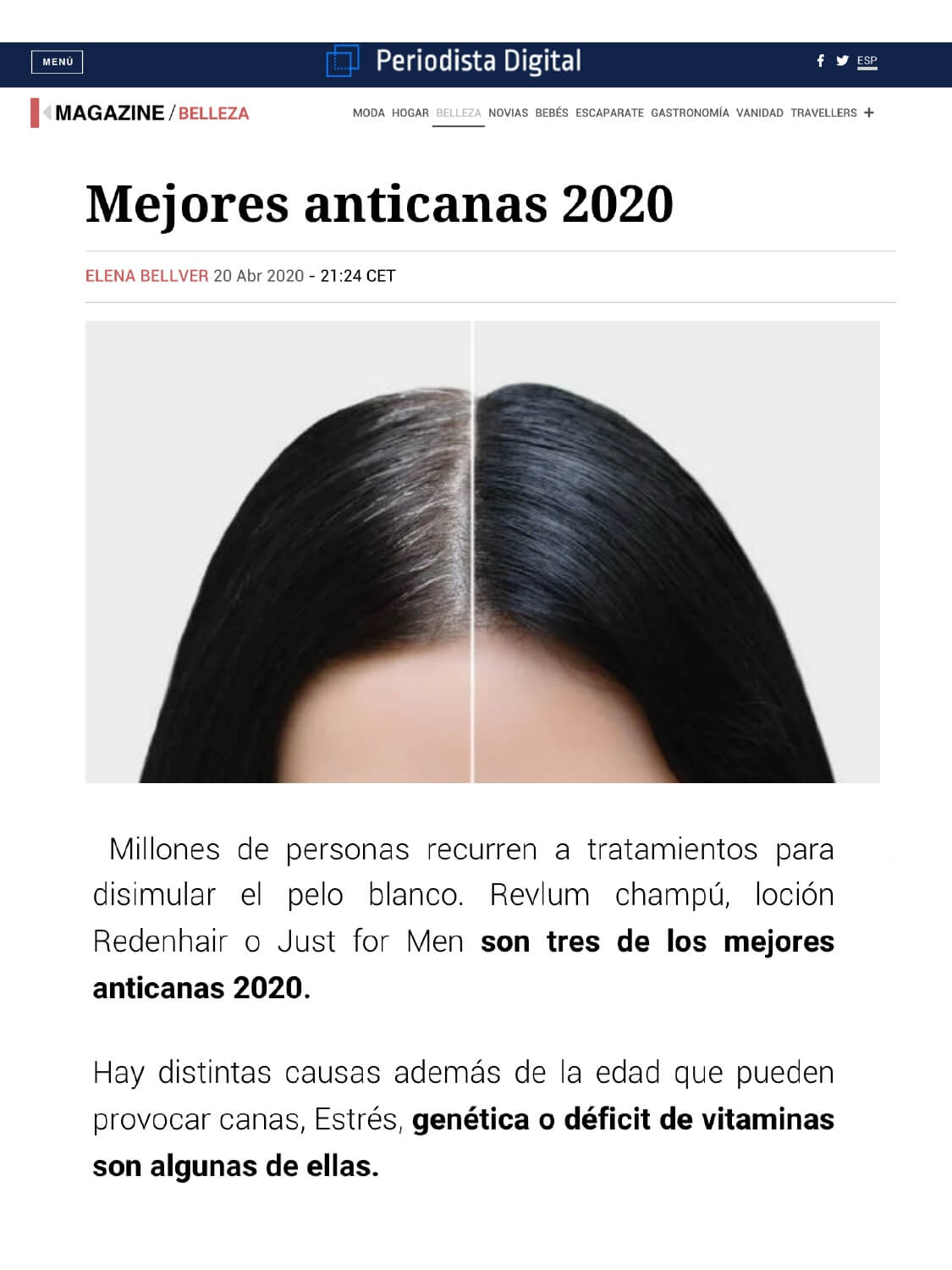
Task: Open the Belleza breadcrumb link
Action: (213, 113)
